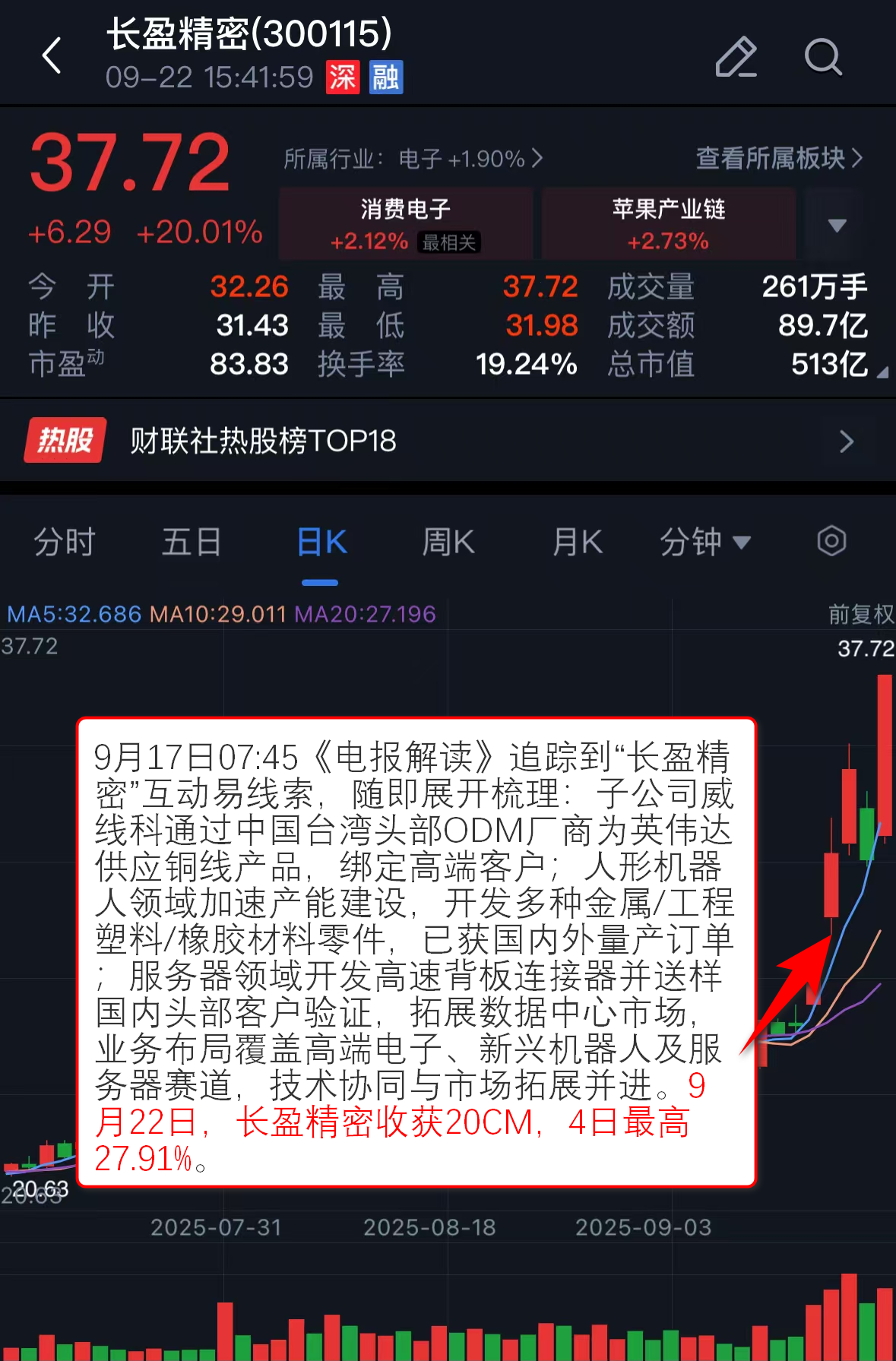Go back to the previous screen
Viewport: 896px width, 1361px height.
click(x=52, y=56)
